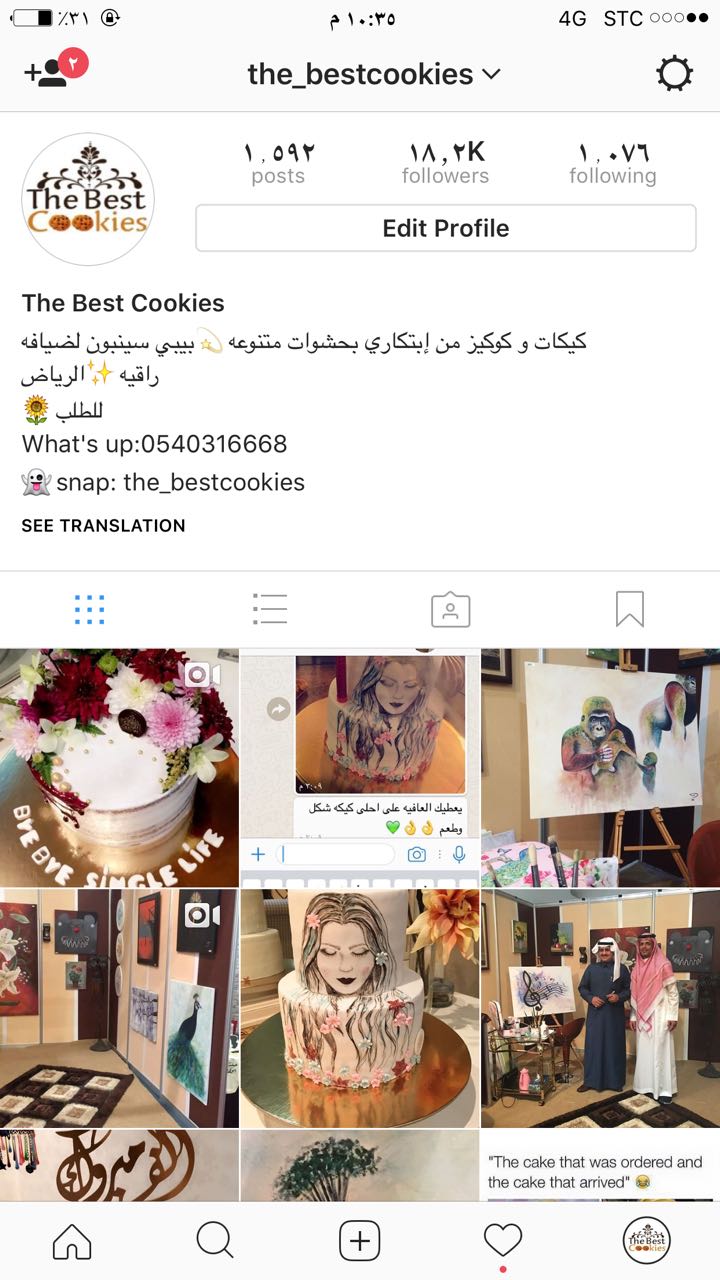This screenshot has width=720, height=1280.
Task: Expand the the_bestcookies account switcher
Action: point(374,74)
